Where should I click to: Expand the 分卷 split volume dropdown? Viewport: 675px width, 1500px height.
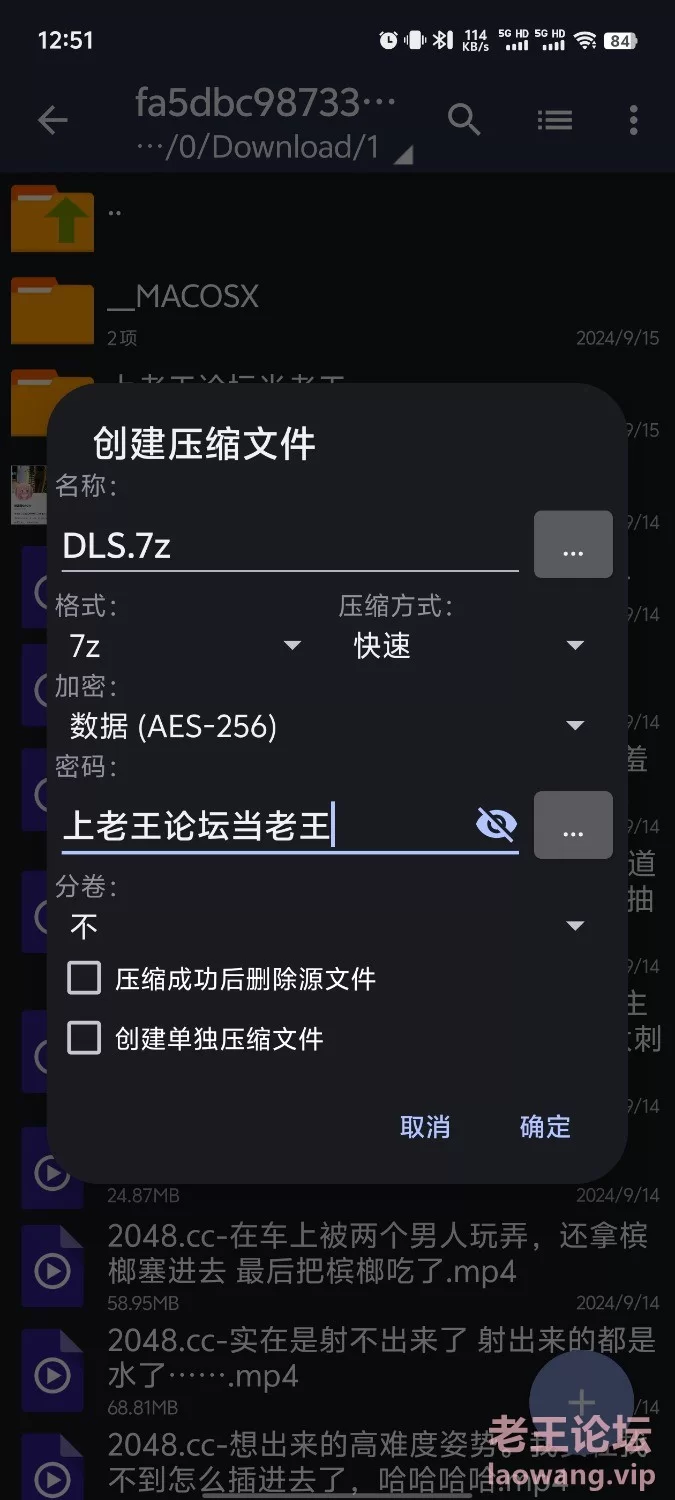click(326, 926)
